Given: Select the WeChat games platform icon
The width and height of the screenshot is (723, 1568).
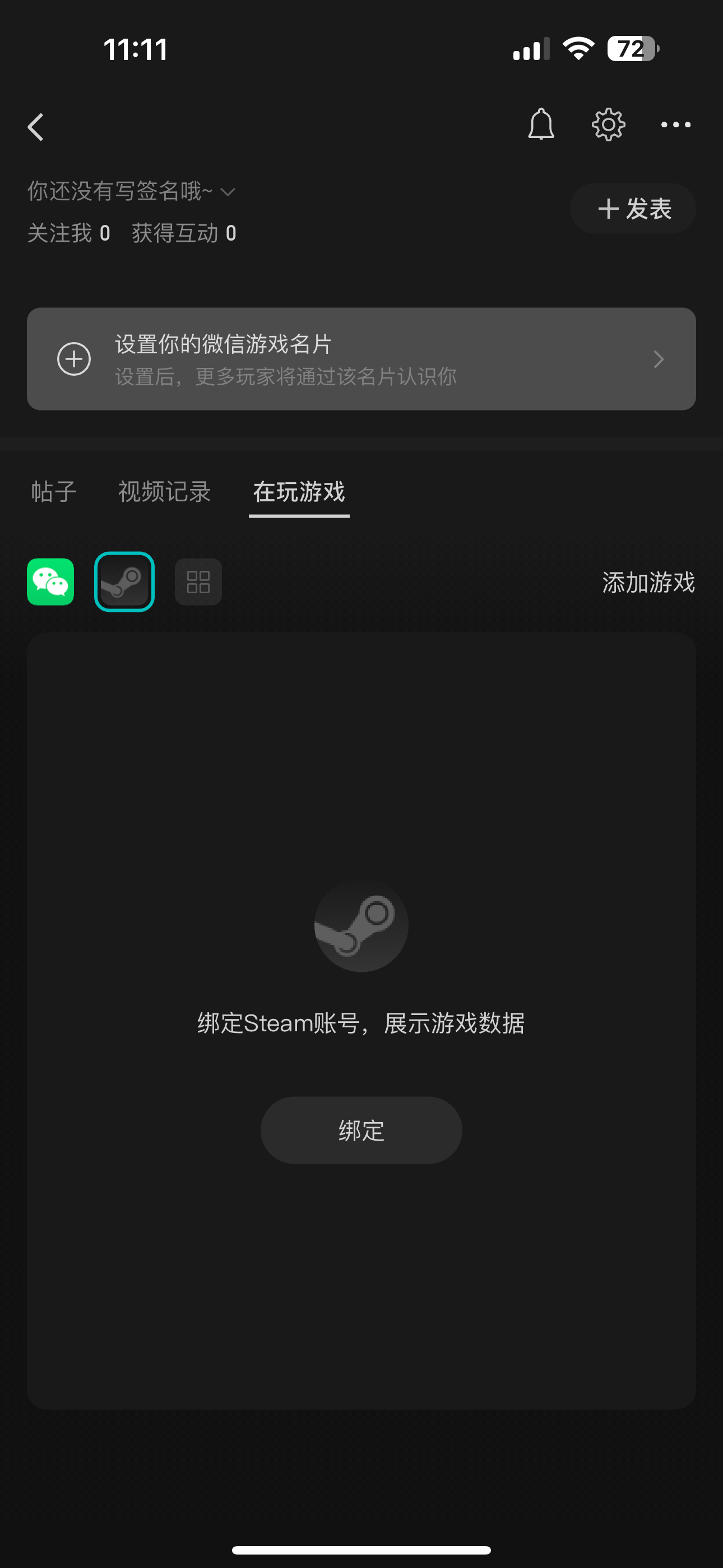Looking at the screenshot, I should click(50, 582).
